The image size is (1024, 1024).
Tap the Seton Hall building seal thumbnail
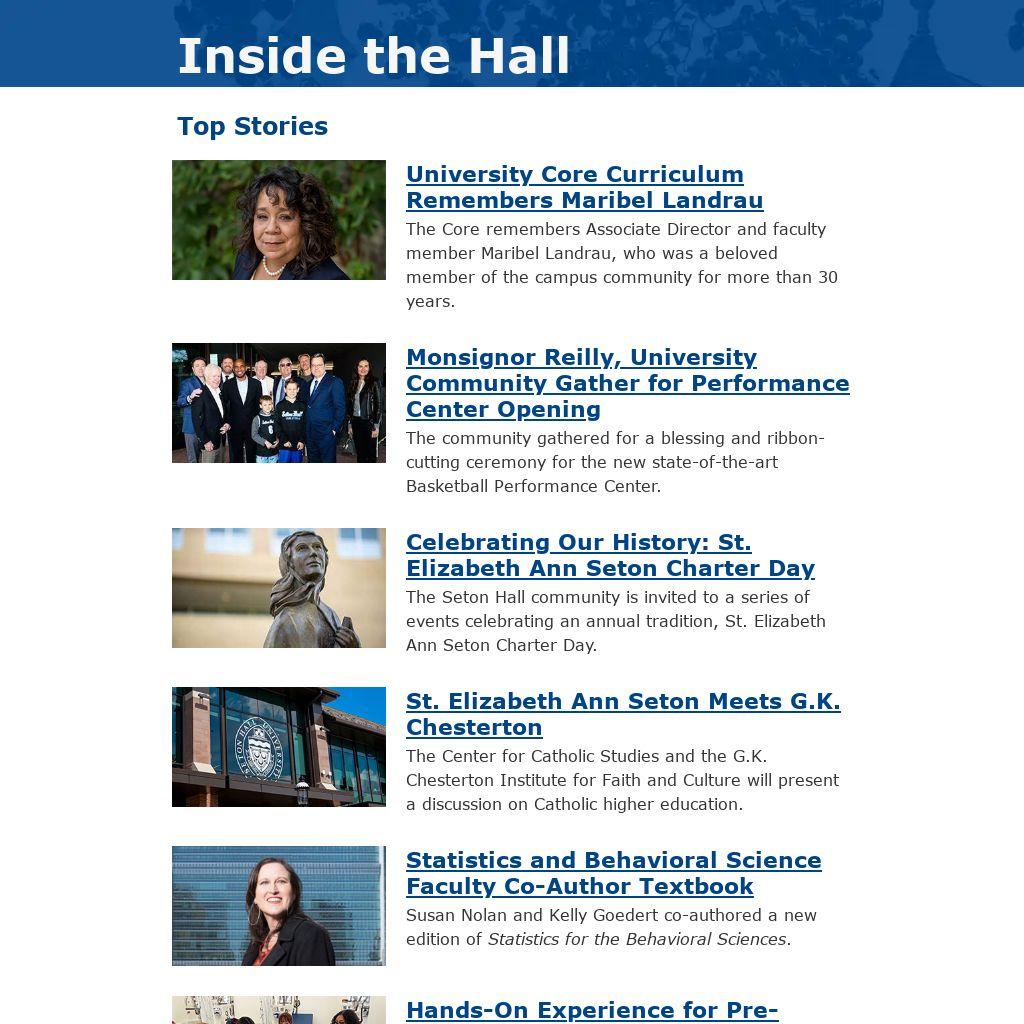(278, 747)
